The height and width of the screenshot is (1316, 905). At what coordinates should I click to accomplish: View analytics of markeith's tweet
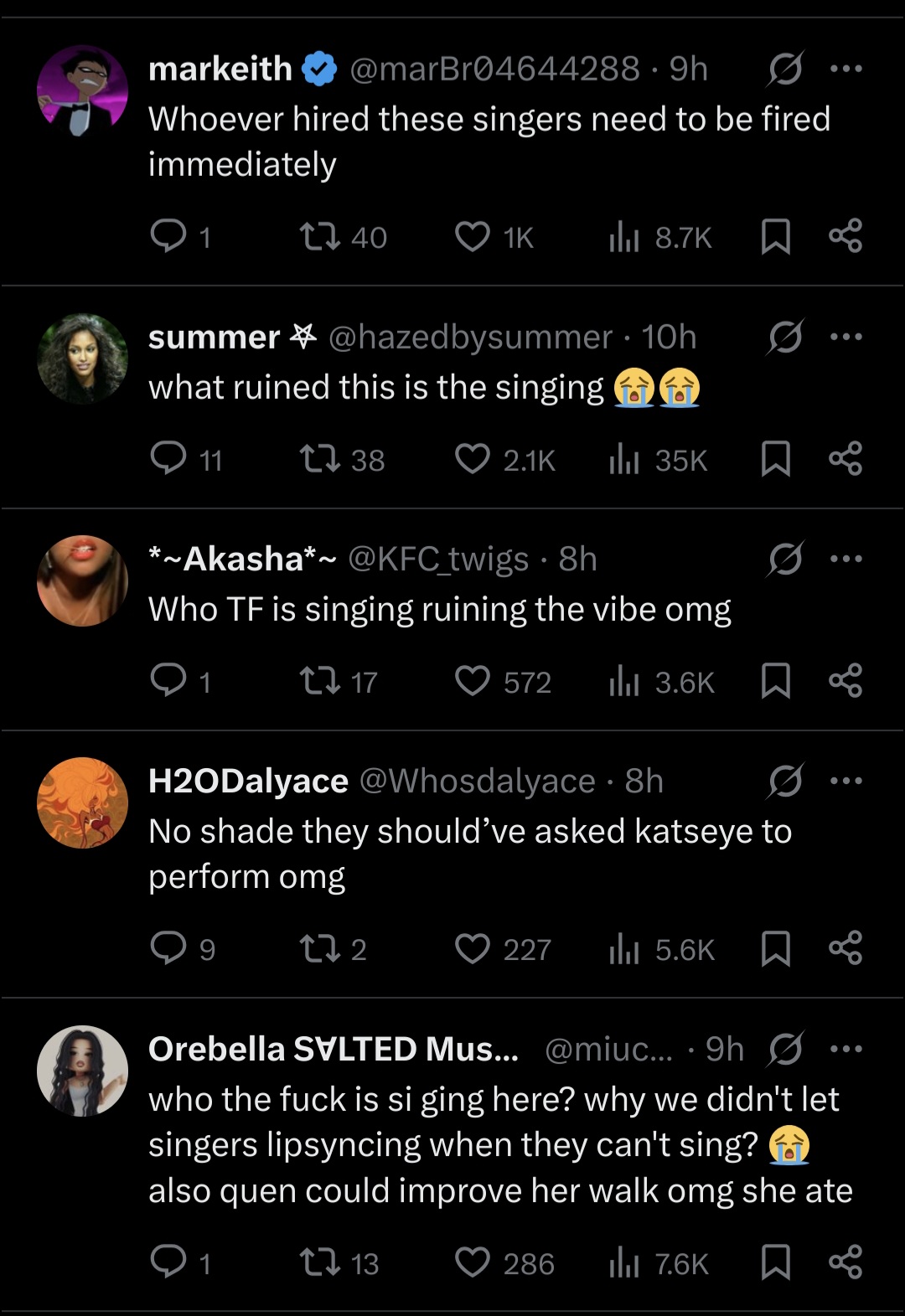pos(624,237)
